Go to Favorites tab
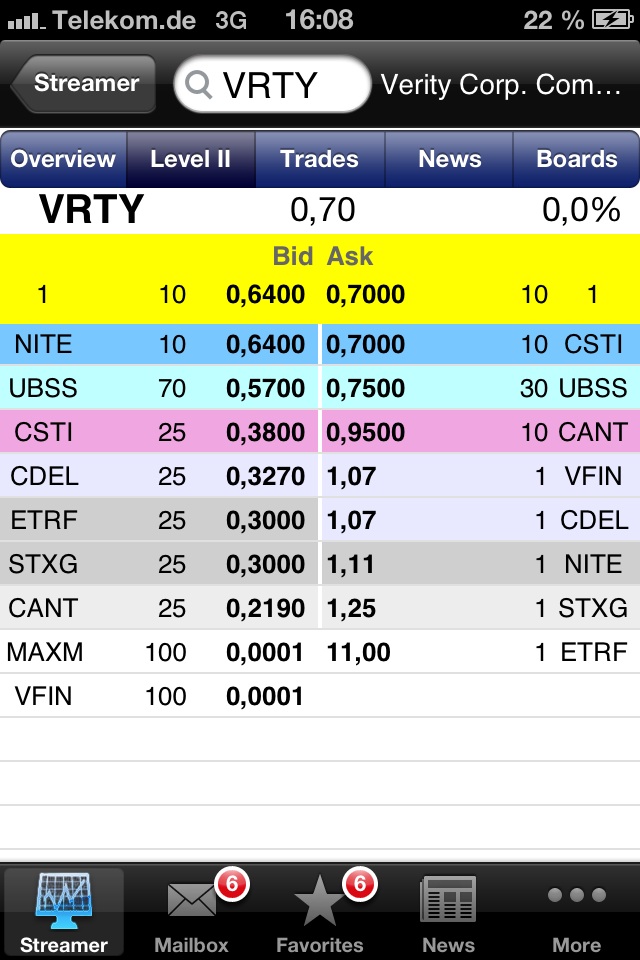 coord(320,912)
